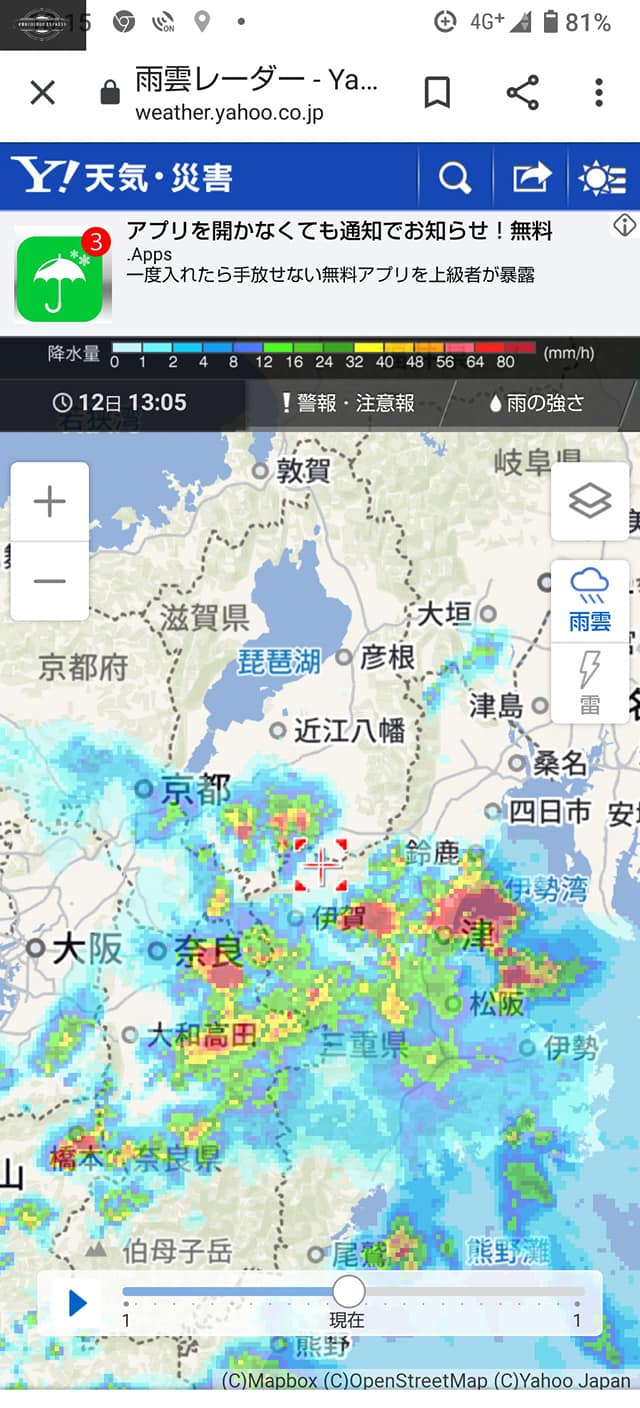Screen dimensions: 640x1408
Task: Open the browser overflow menu
Action: (x=598, y=94)
